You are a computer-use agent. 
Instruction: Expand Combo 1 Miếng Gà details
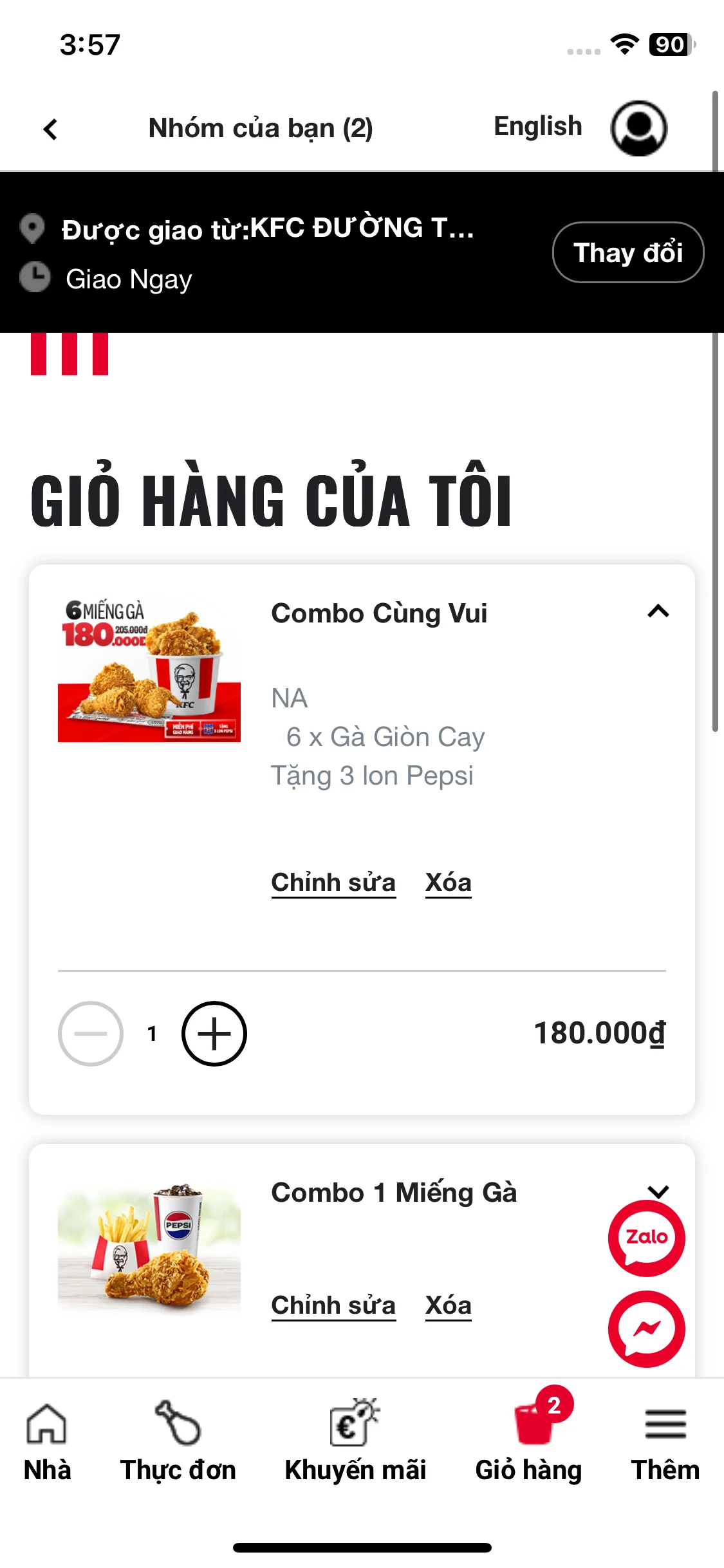tap(658, 1190)
